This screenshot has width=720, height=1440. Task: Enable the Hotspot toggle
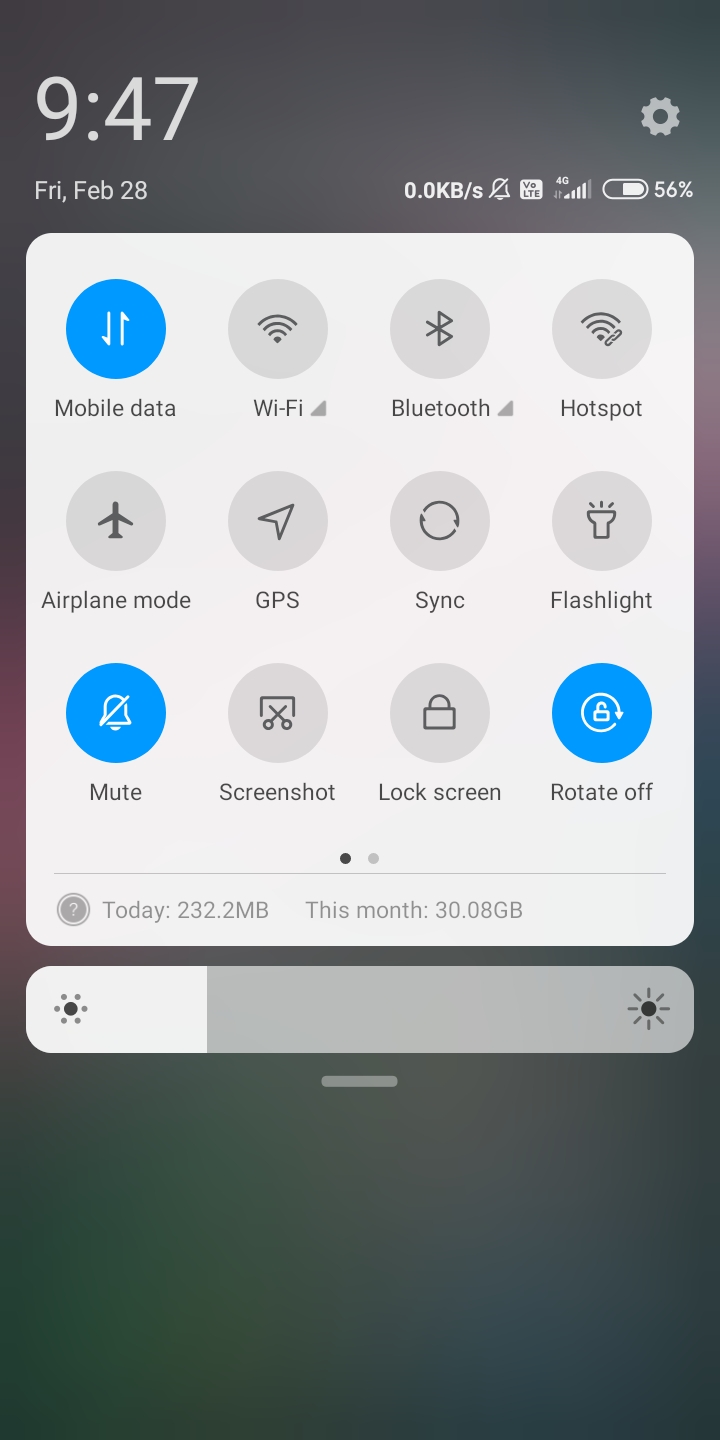point(602,329)
